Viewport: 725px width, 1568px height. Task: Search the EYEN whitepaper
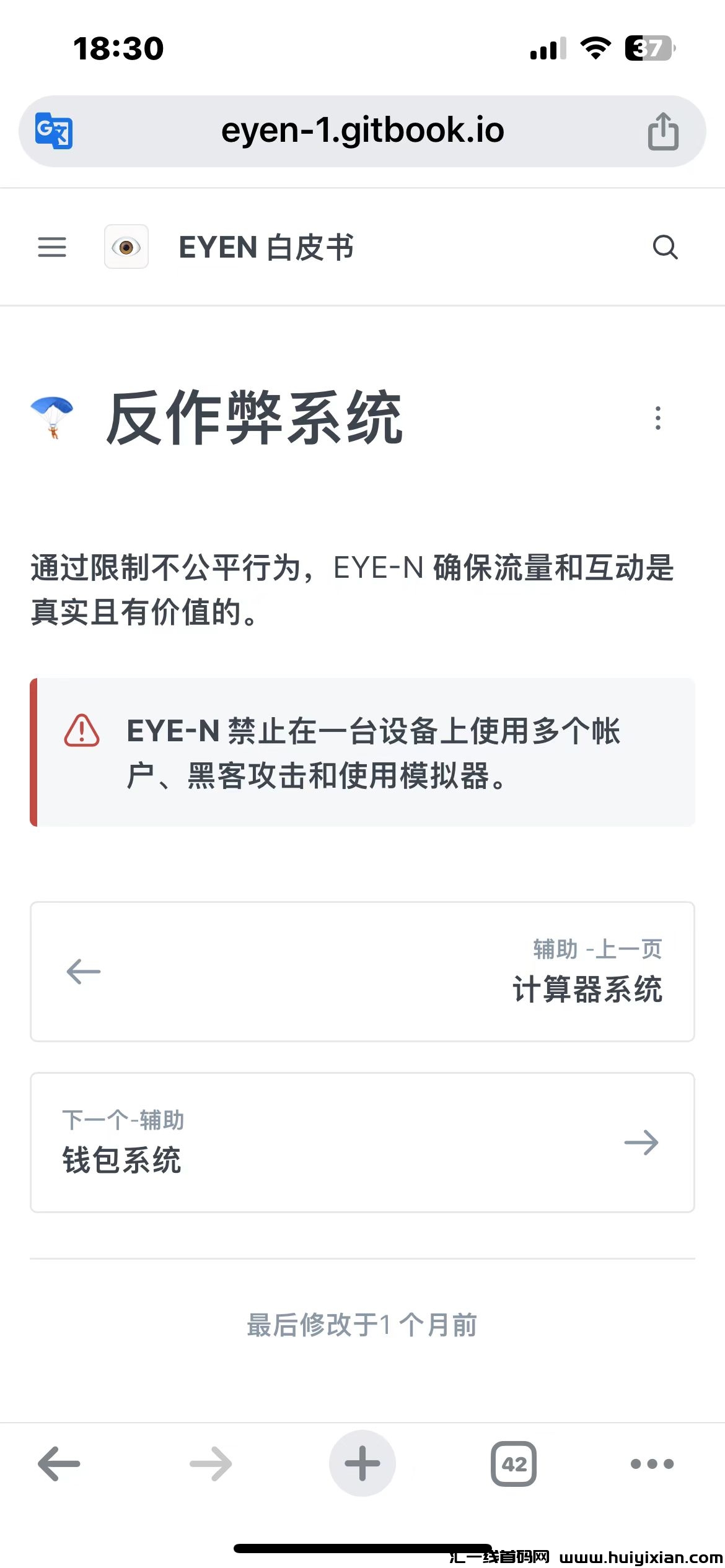pyautogui.click(x=665, y=247)
